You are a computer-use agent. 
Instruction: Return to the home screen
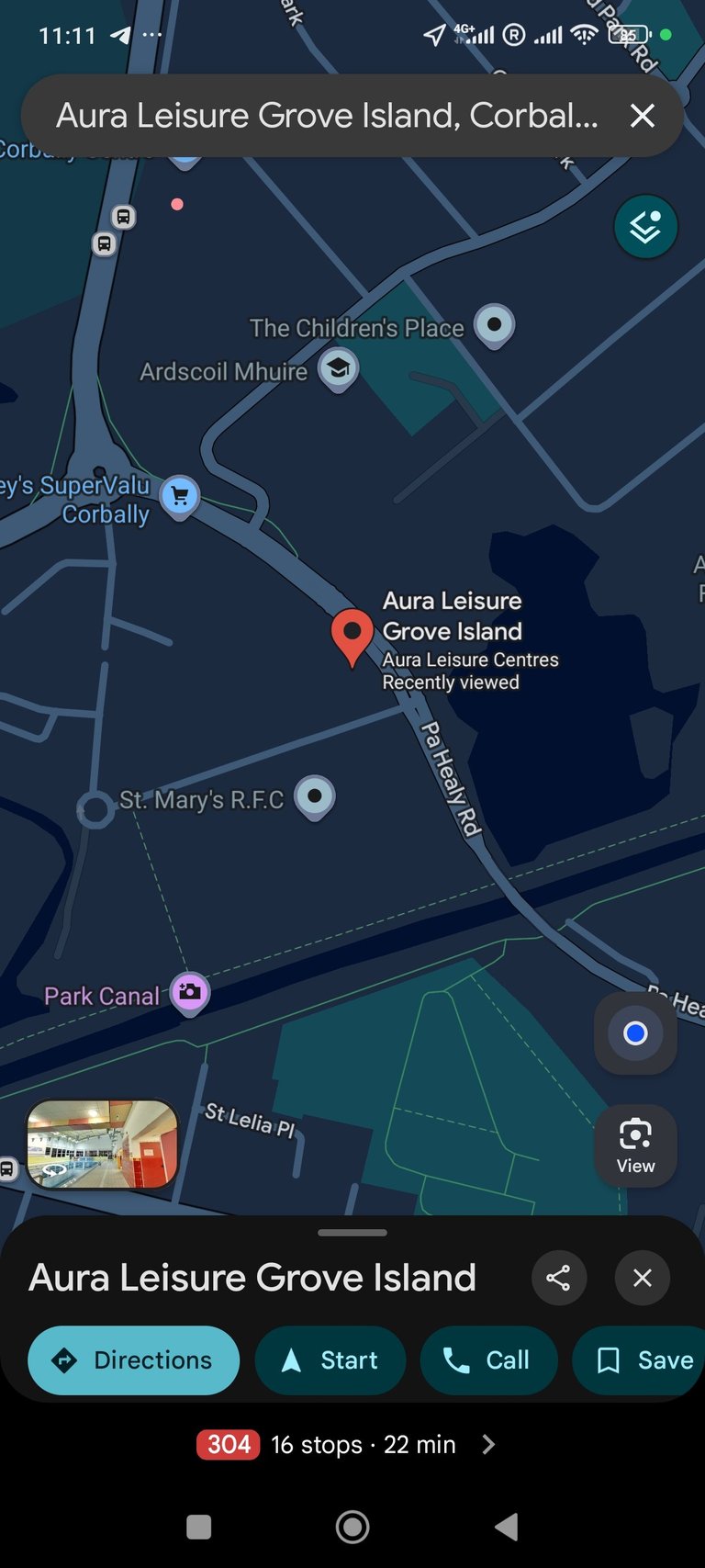(x=352, y=1527)
